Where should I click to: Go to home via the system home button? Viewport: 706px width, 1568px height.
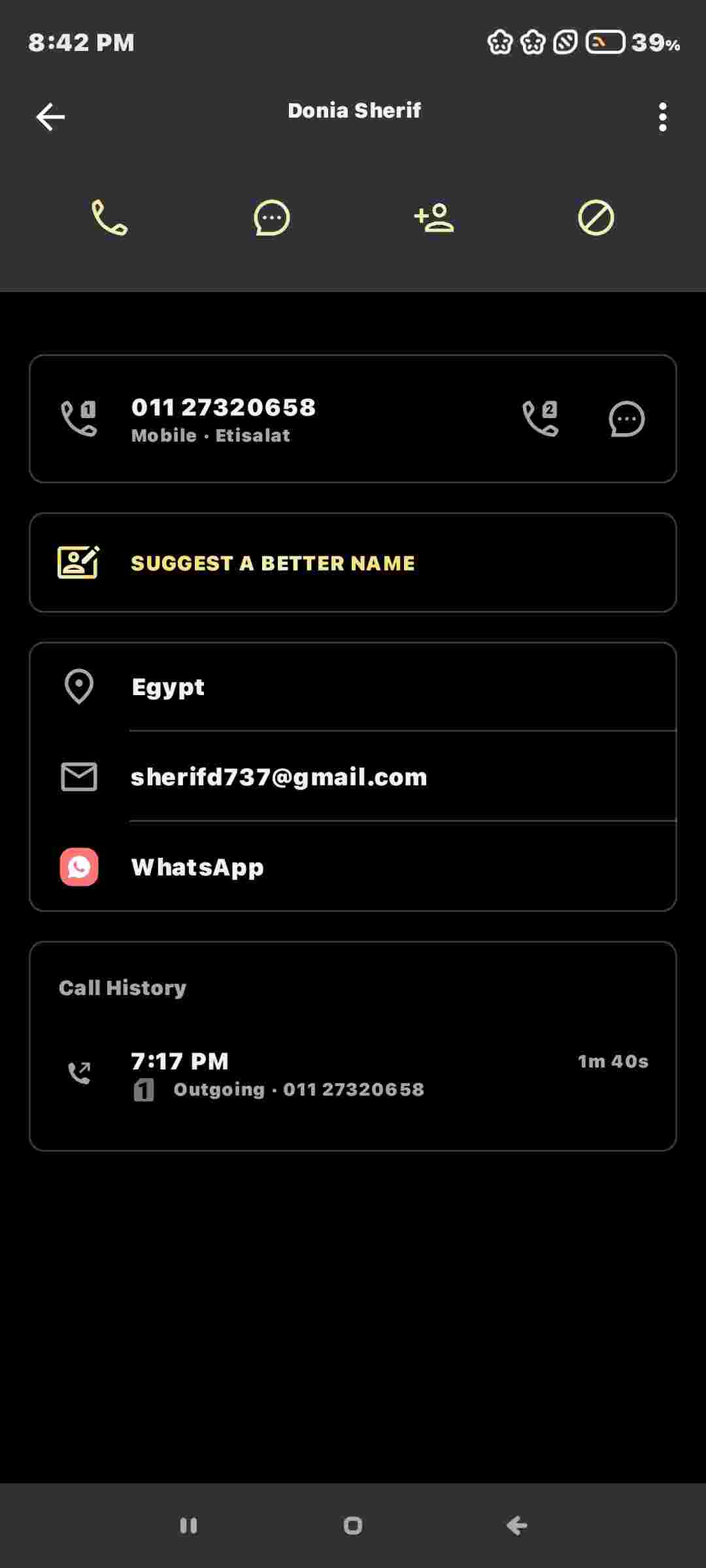click(353, 1526)
